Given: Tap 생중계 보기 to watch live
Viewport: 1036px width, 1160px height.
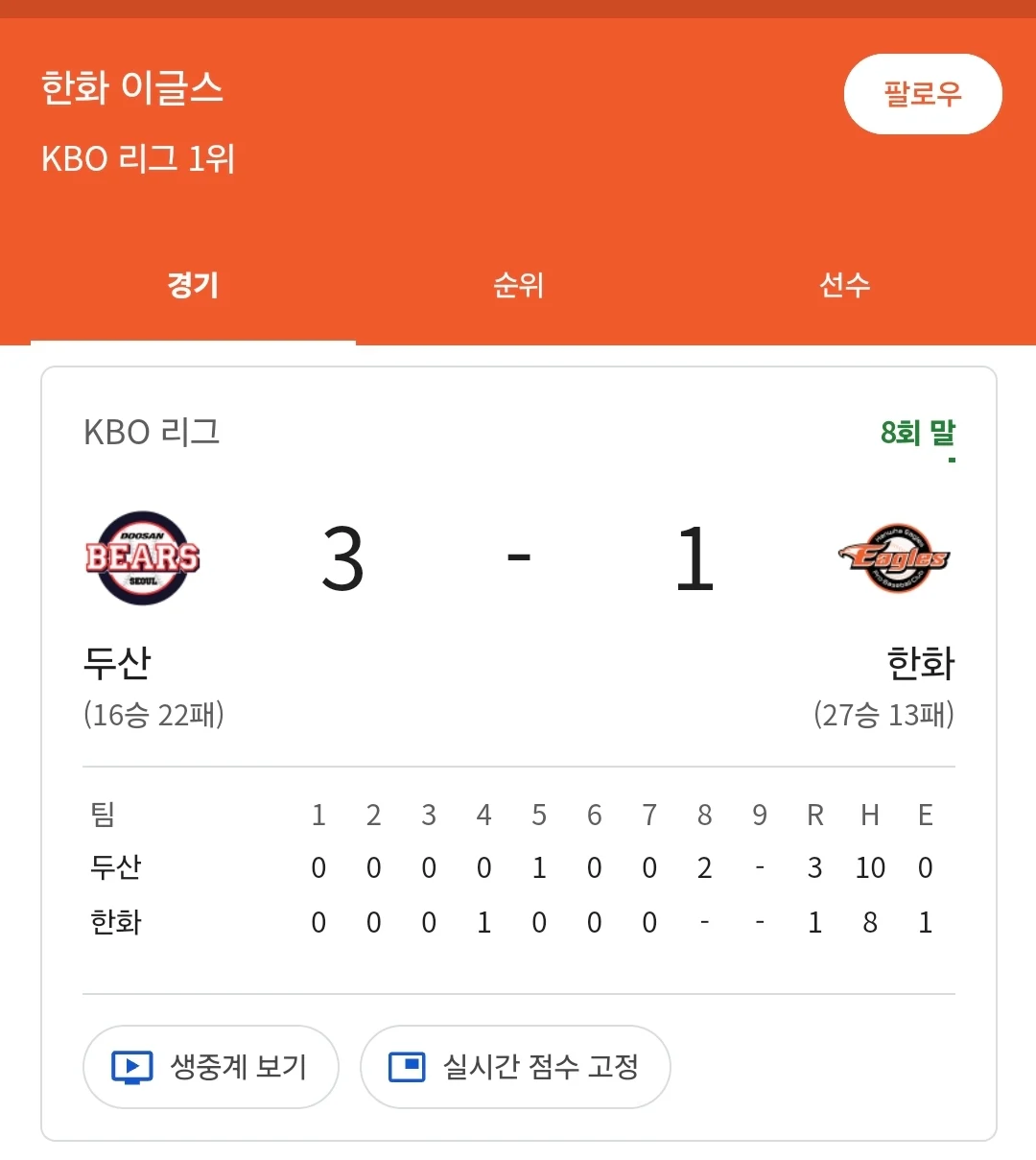Looking at the screenshot, I should tap(211, 1066).
